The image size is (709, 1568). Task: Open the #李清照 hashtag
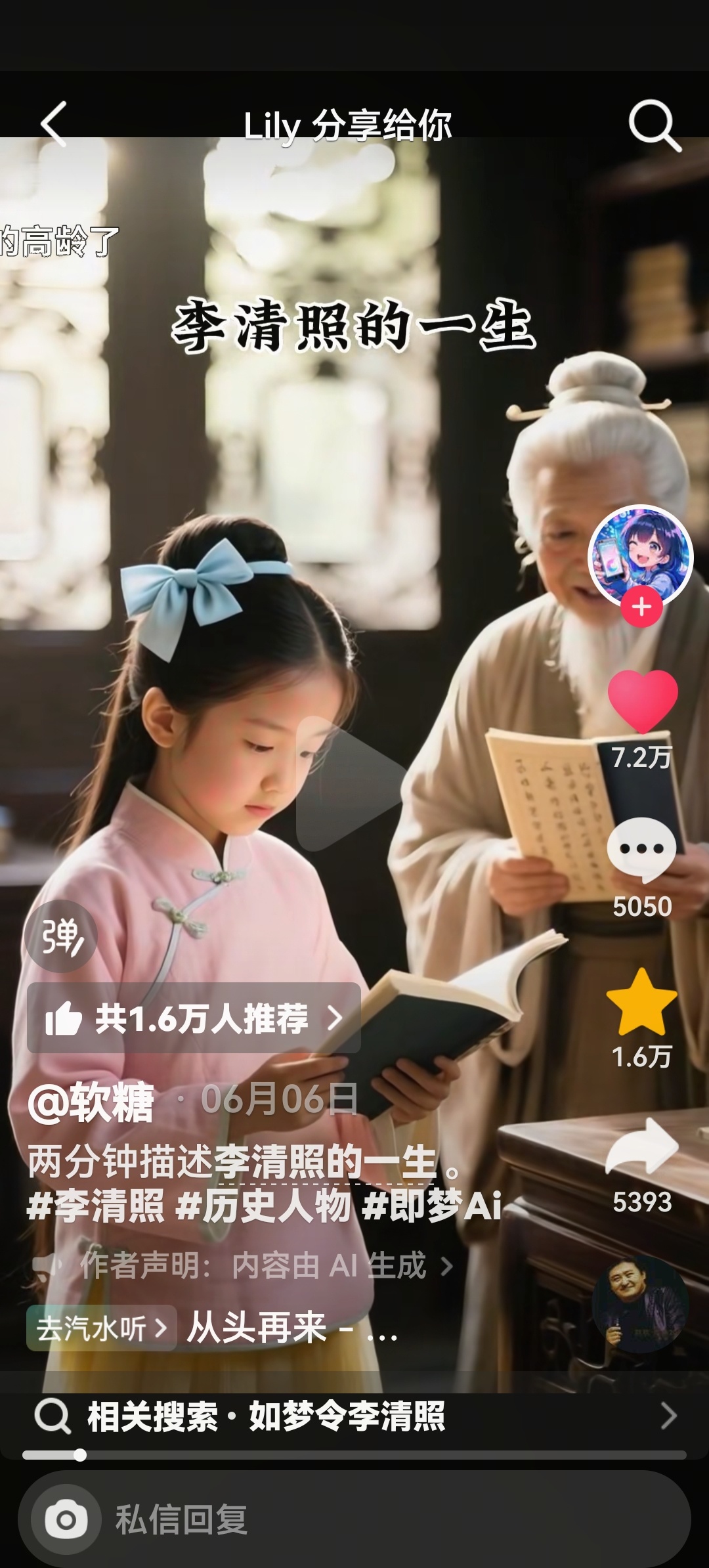[96, 1206]
